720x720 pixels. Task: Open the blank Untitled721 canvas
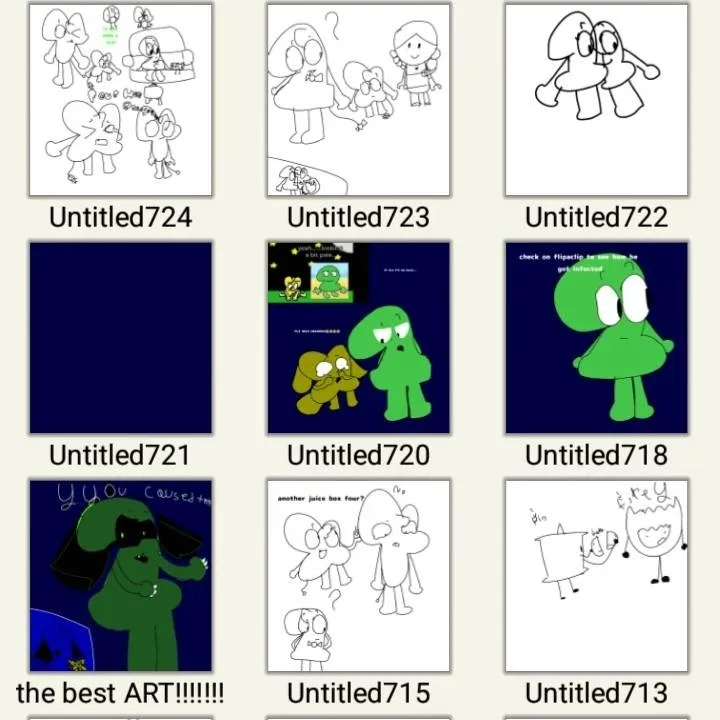(120, 338)
